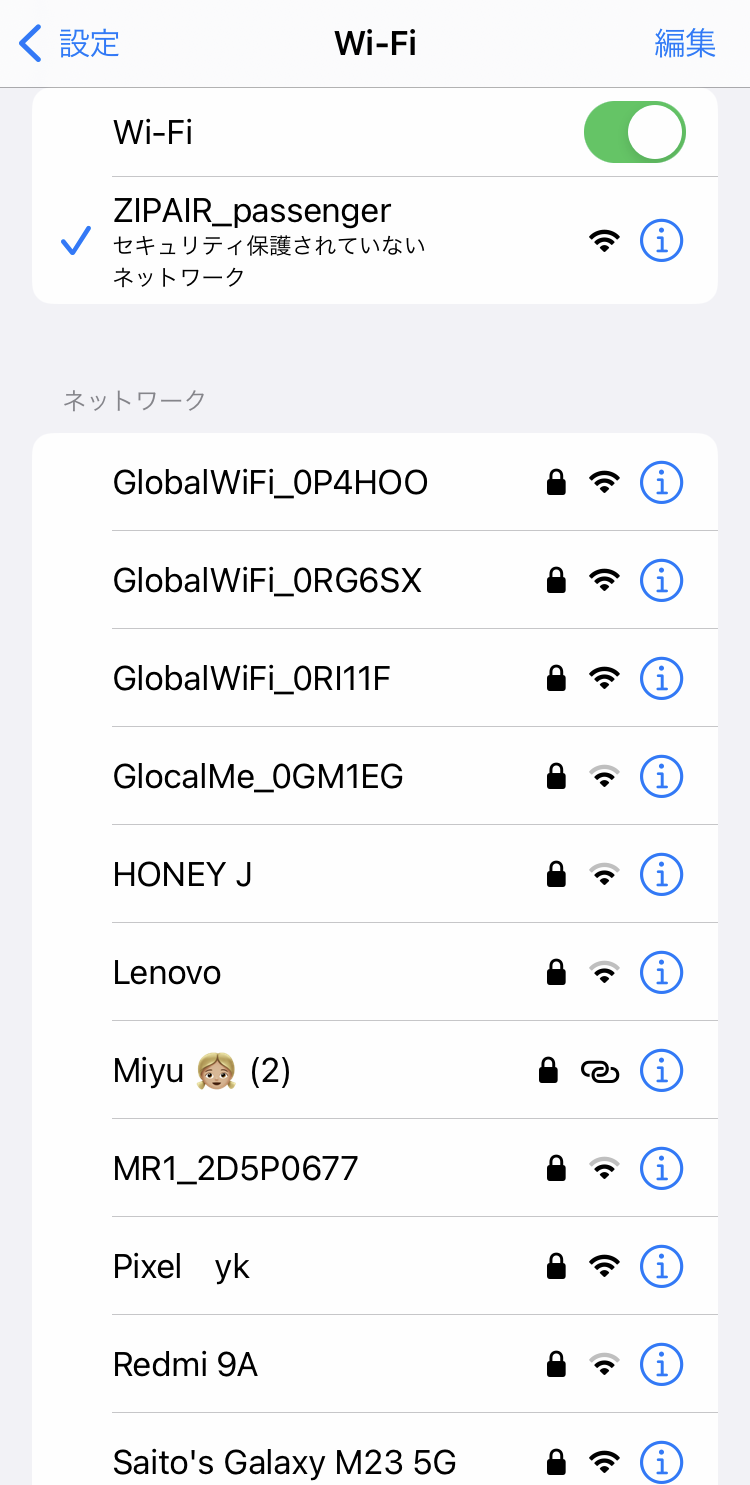Viewport: 750px width, 1485px height.
Task: Open the ネットワーク section header
Action: click(133, 399)
